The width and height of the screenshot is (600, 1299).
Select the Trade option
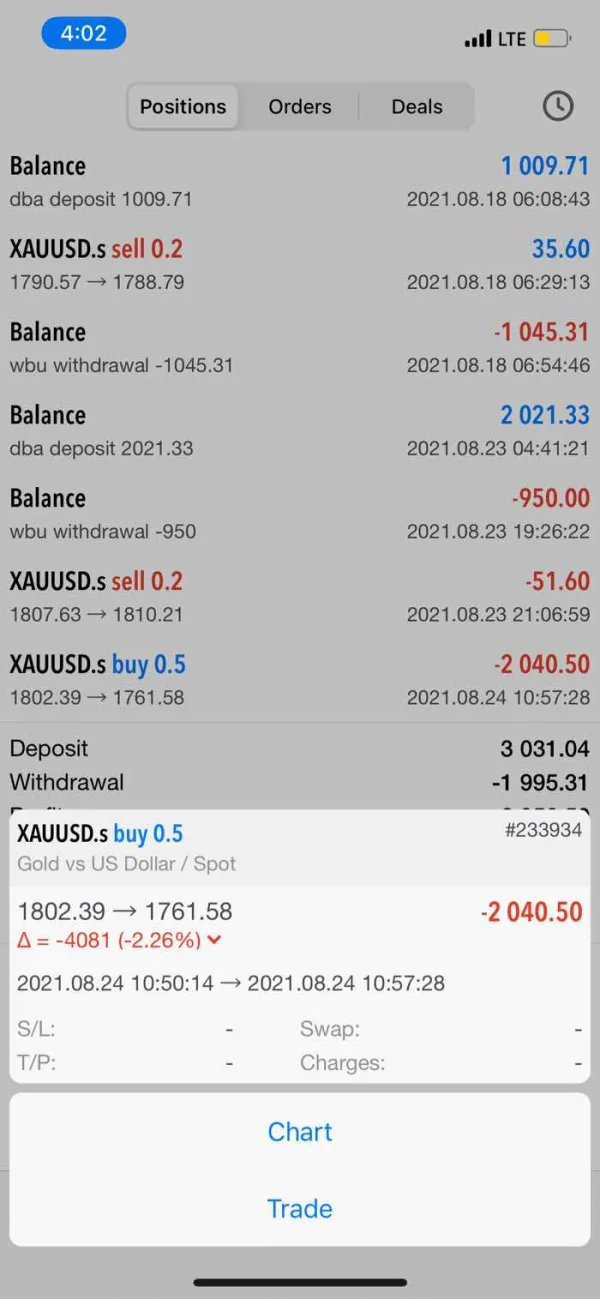pyautogui.click(x=300, y=1208)
